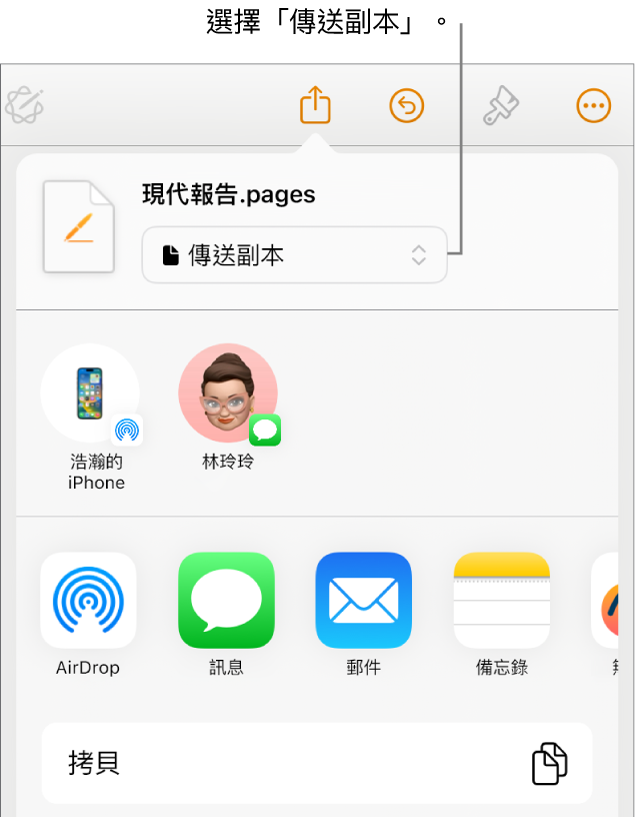Expand the 傳送副本 dropdown
635x817 pixels.
294,256
